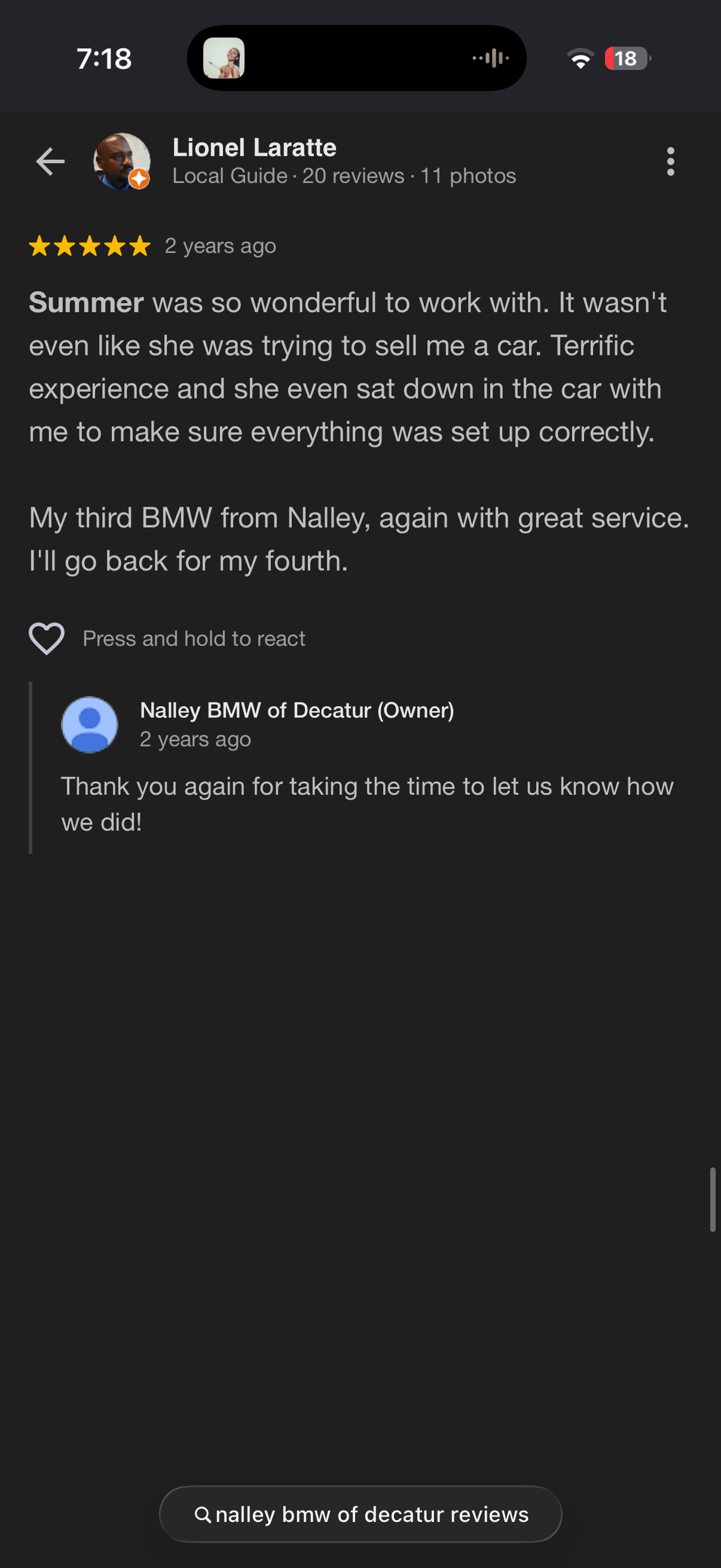Select the reviewer name Lionel Laratte
Viewport: 721px width, 1568px height.
tap(254, 147)
